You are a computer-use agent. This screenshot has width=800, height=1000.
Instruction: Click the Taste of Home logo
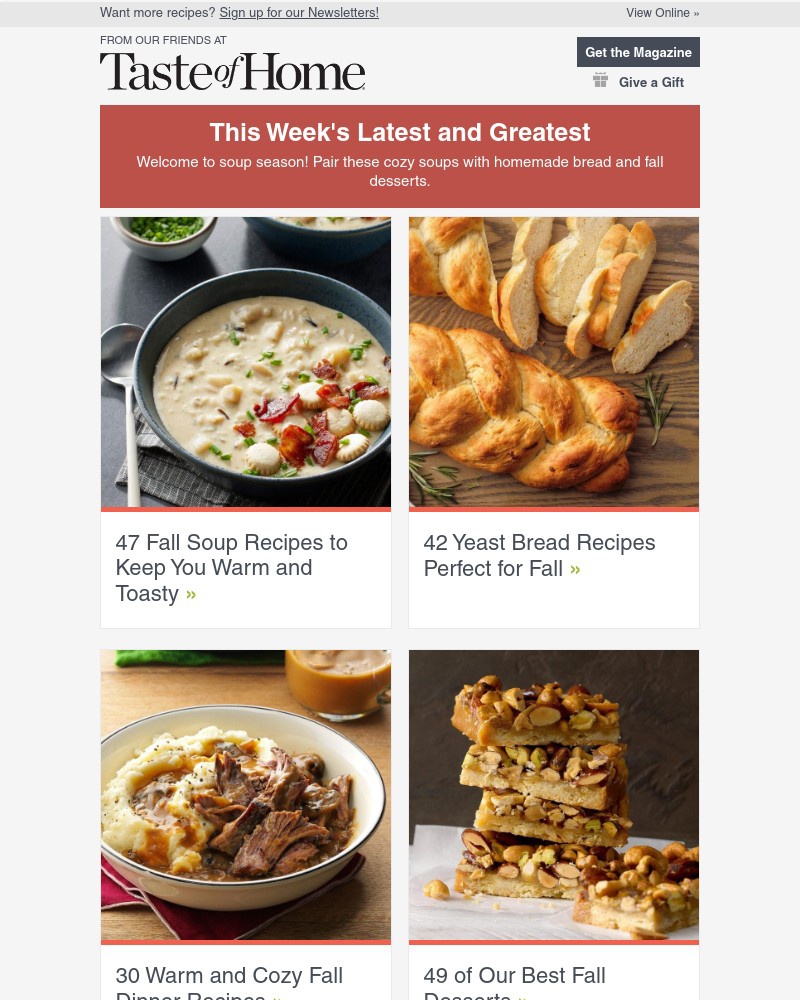[x=232, y=70]
